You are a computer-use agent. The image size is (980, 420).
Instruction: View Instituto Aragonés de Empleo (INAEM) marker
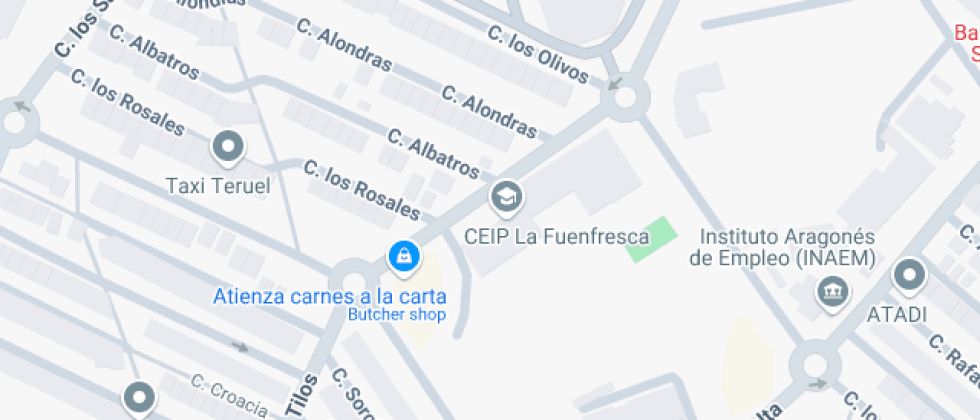(x=832, y=293)
